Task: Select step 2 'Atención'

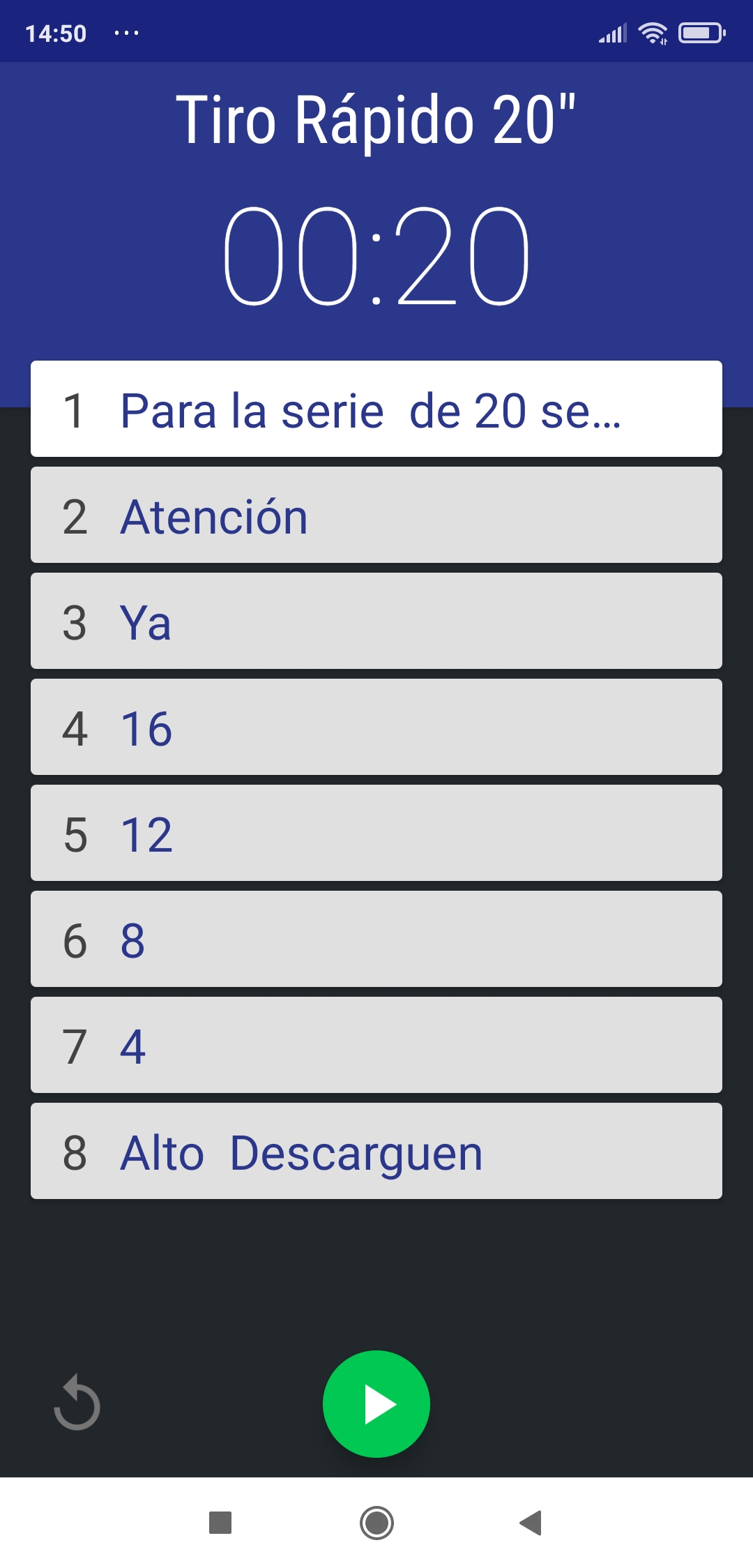Action: click(x=376, y=515)
